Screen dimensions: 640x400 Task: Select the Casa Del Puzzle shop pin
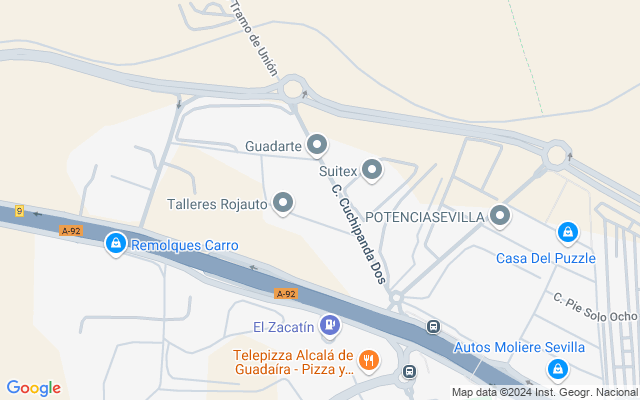pos(568,233)
